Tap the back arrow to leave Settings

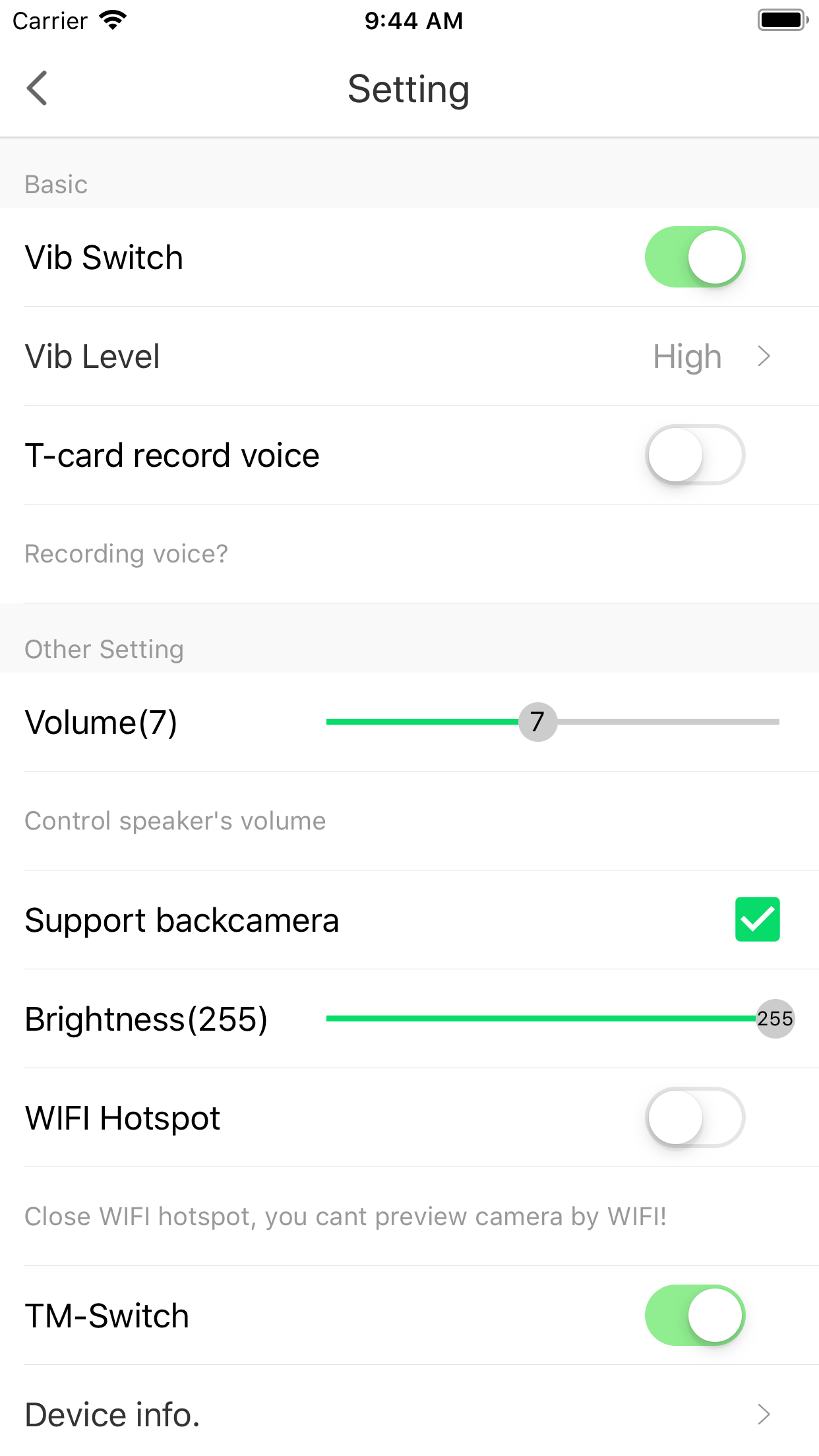(38, 87)
